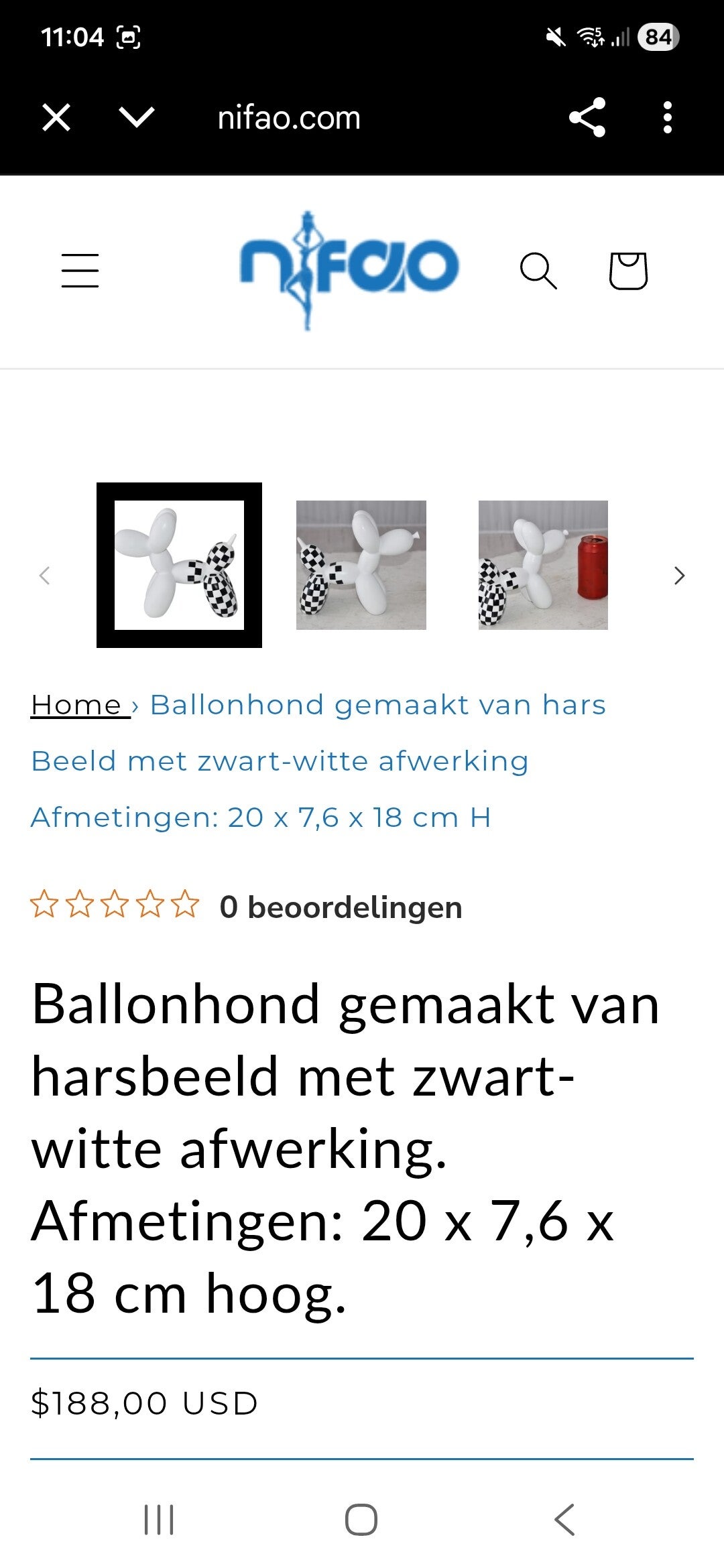
Task: Close the in-app browser tab
Action: tap(56, 118)
